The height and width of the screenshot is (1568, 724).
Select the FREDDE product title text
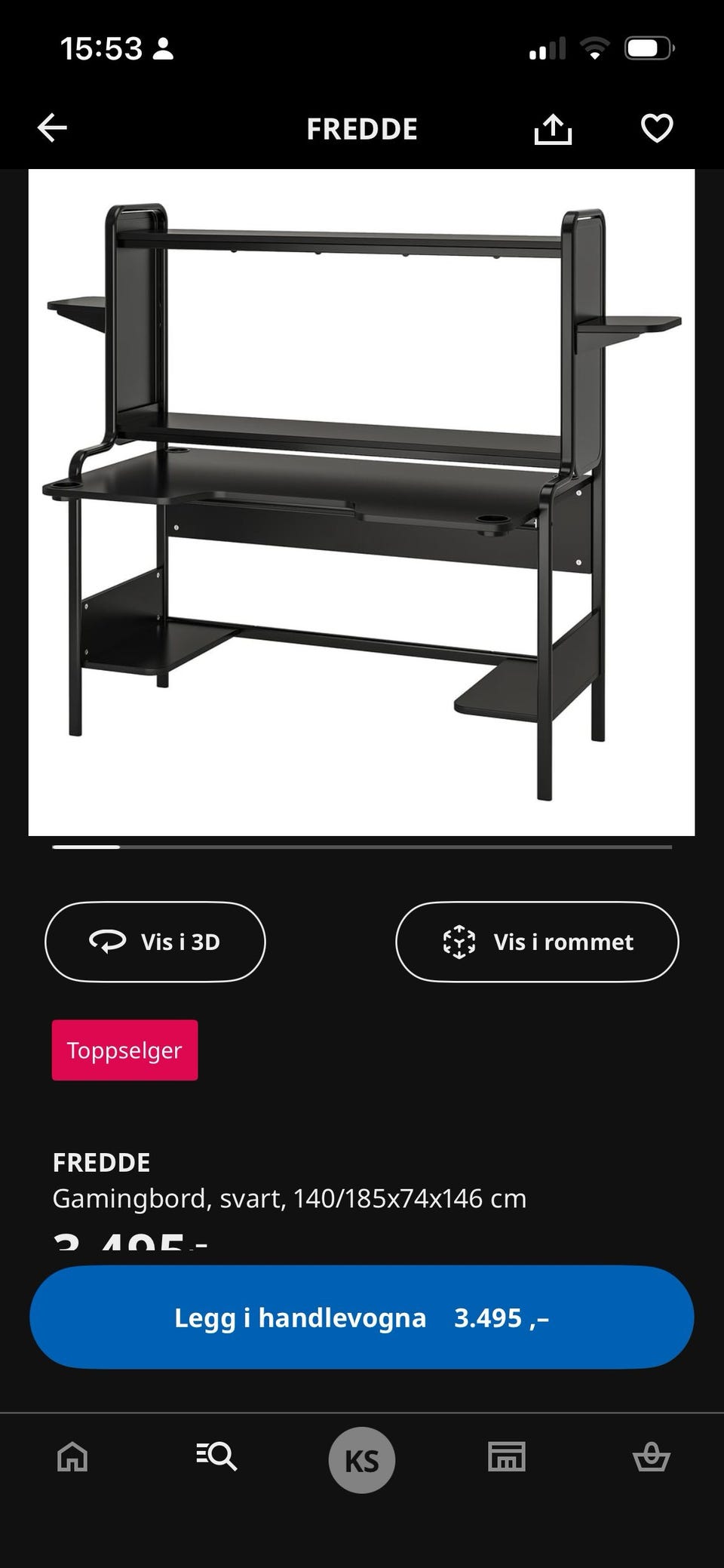pos(100,1163)
